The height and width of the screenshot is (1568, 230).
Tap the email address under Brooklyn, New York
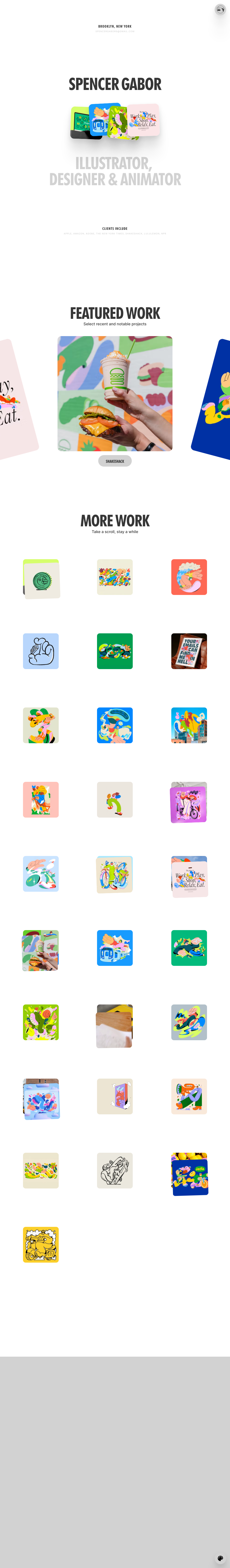(115, 31)
